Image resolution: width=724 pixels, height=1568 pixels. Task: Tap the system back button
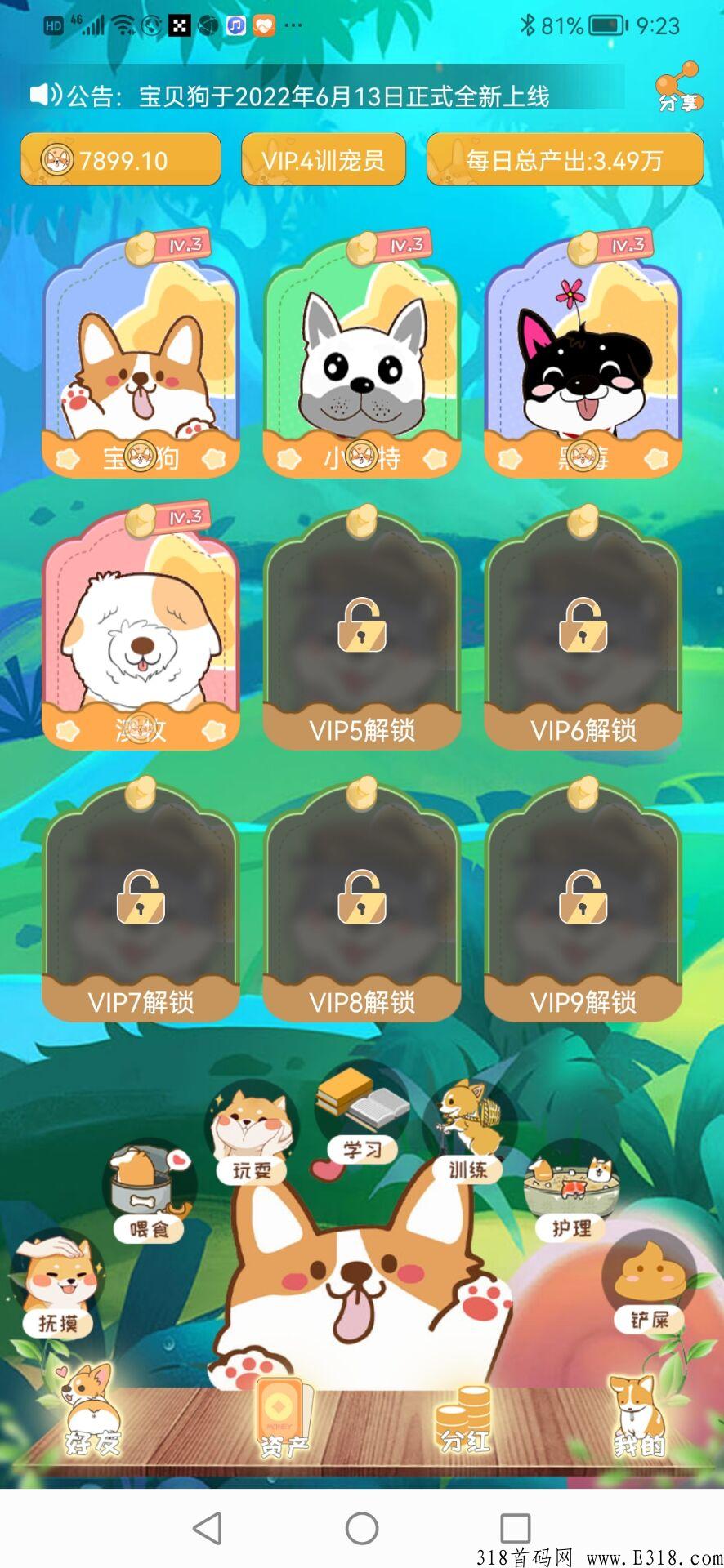(208, 1528)
